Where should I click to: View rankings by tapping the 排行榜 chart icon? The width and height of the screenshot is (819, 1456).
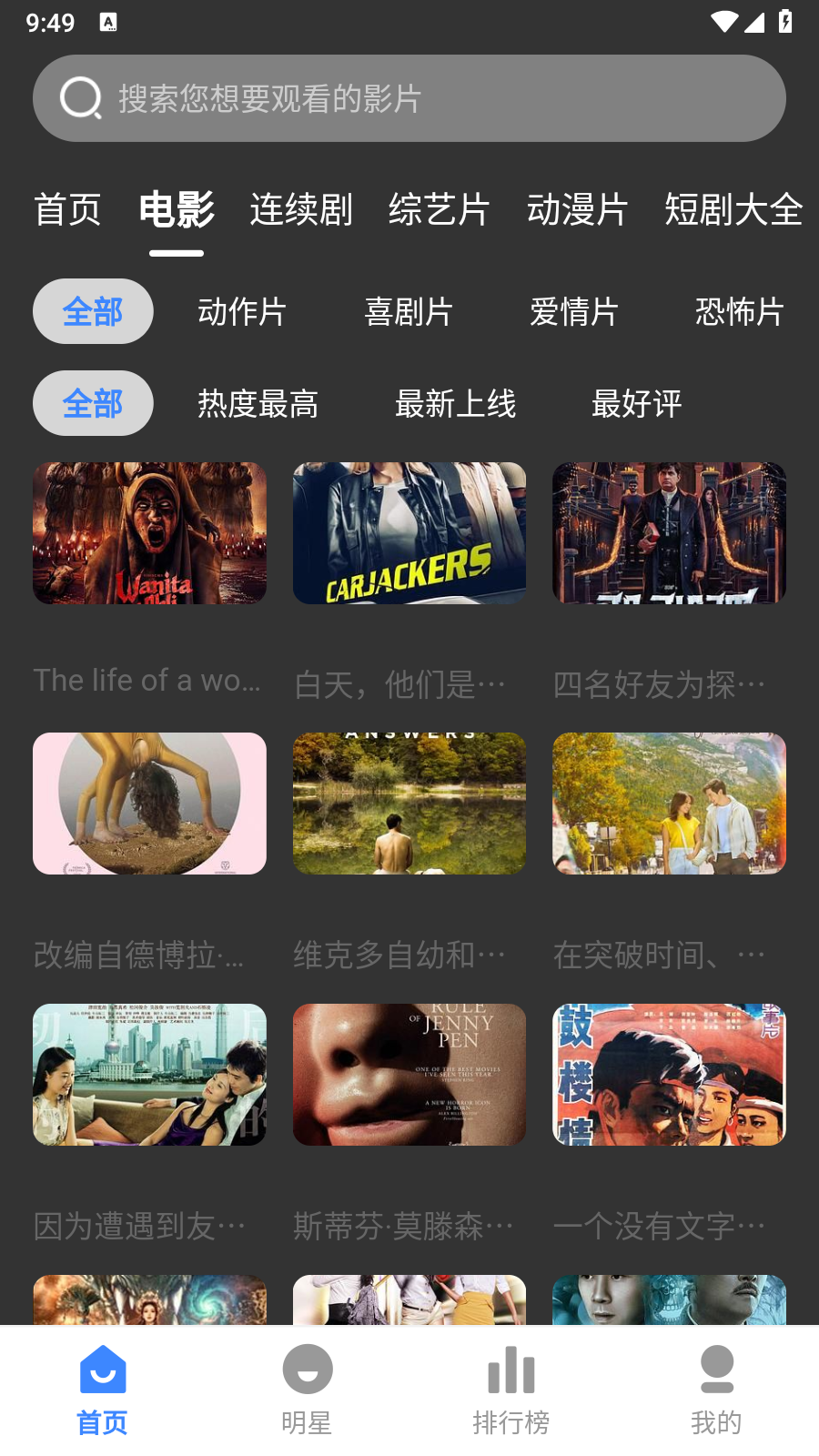pyautogui.click(x=511, y=1370)
